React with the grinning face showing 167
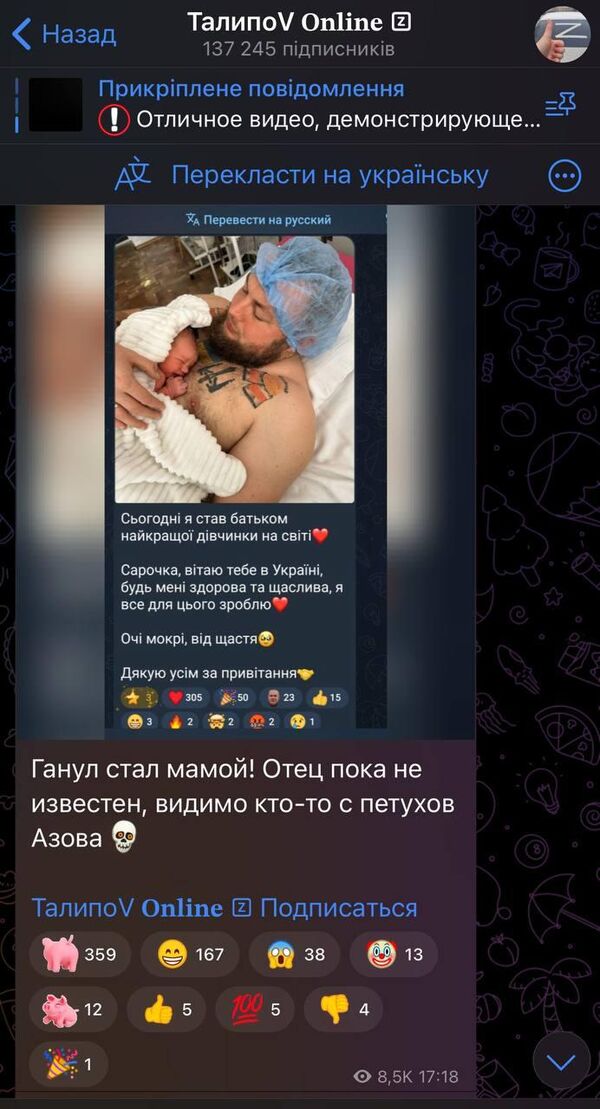The image size is (600, 1109). point(189,954)
